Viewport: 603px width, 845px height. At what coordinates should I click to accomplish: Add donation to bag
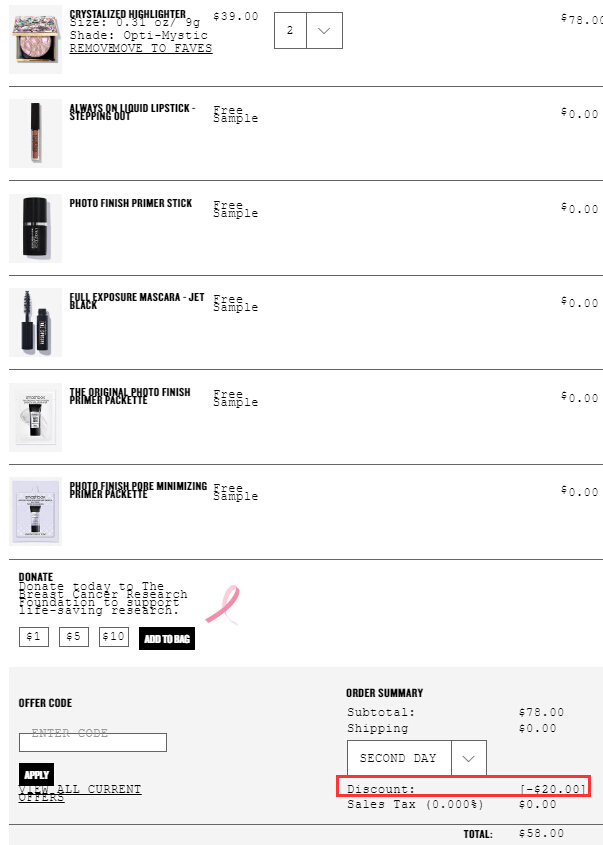coord(166,639)
